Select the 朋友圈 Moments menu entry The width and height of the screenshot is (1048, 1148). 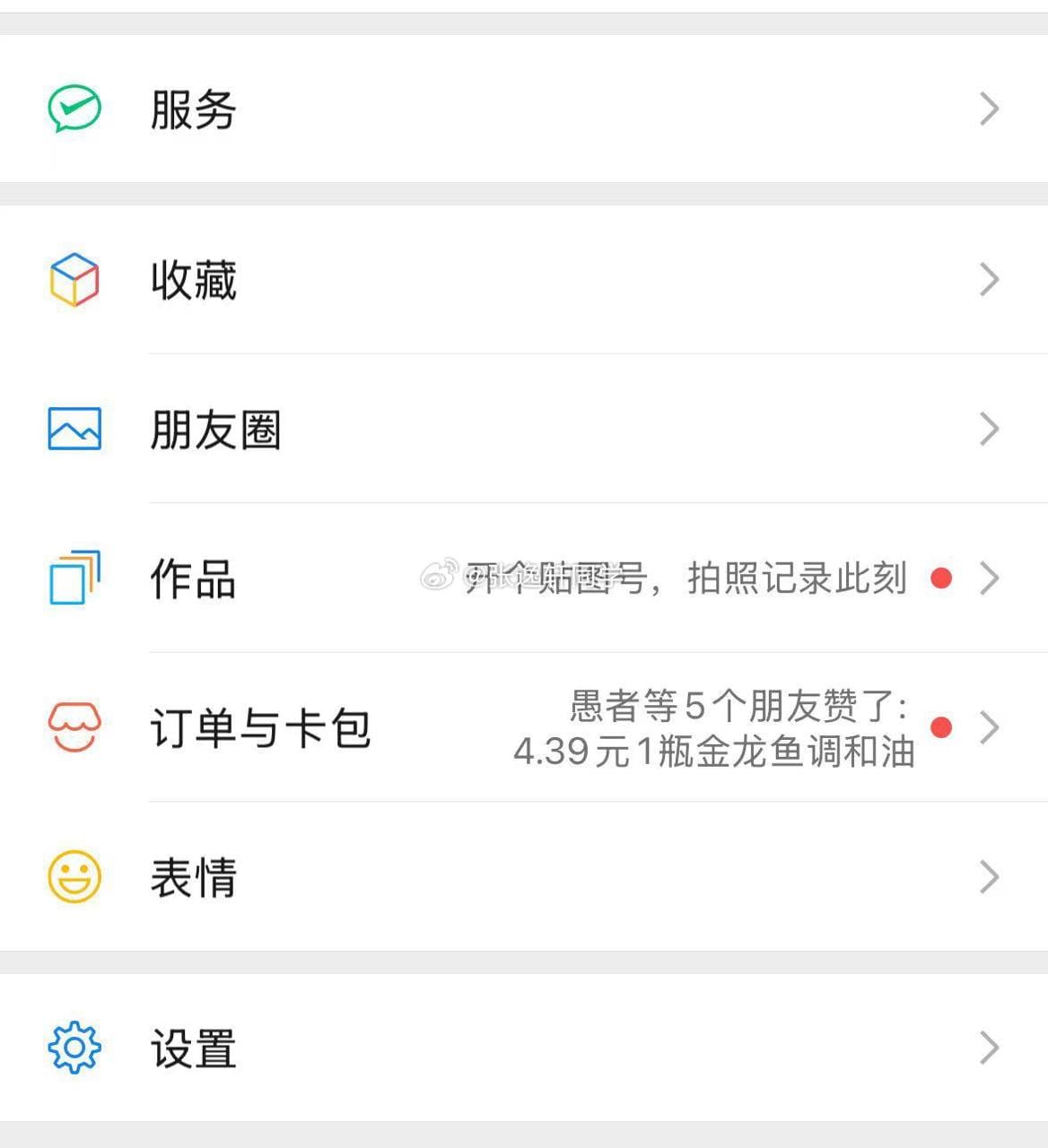coord(215,430)
